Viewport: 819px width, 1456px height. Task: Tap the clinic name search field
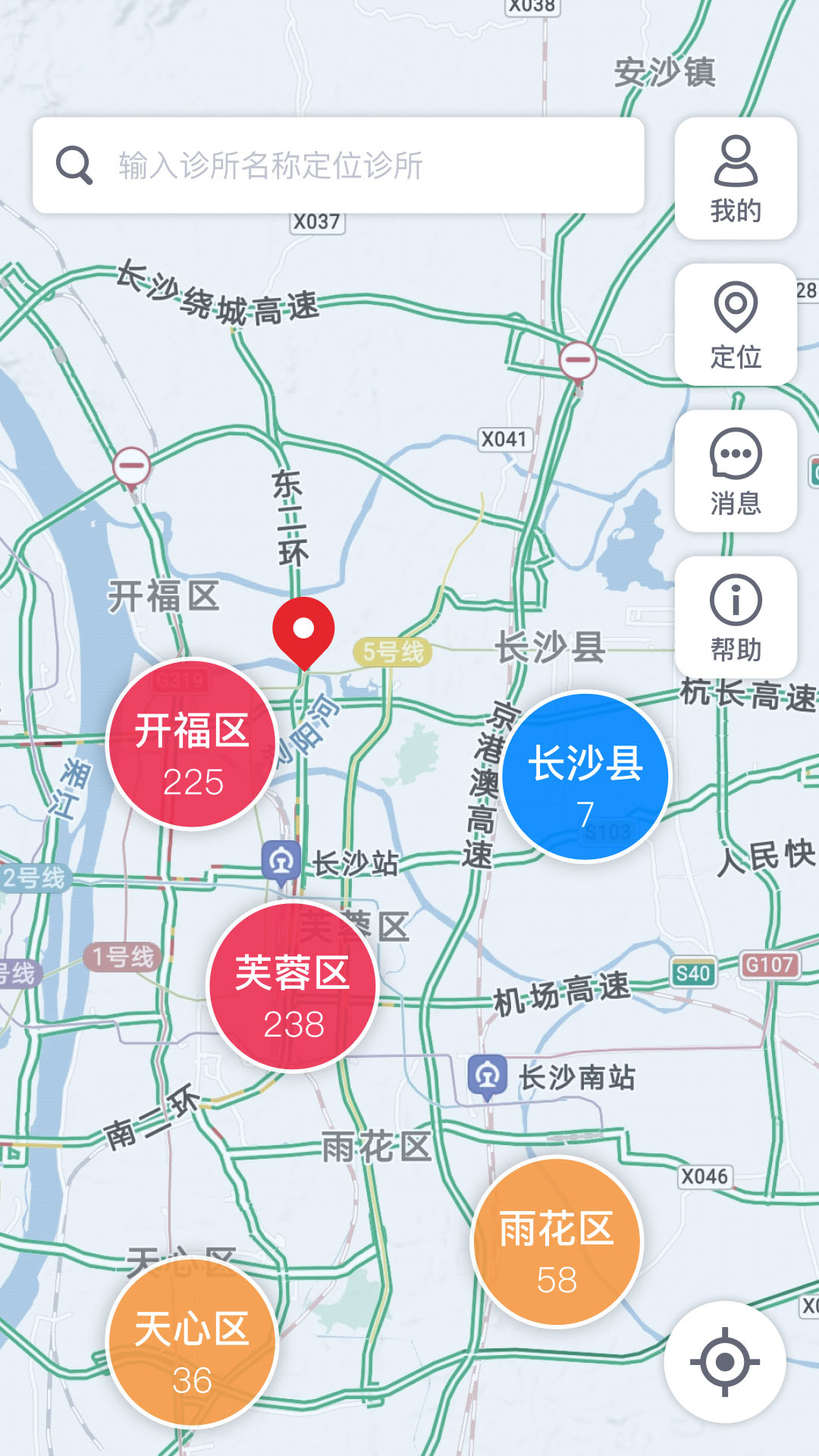pyautogui.click(x=338, y=165)
